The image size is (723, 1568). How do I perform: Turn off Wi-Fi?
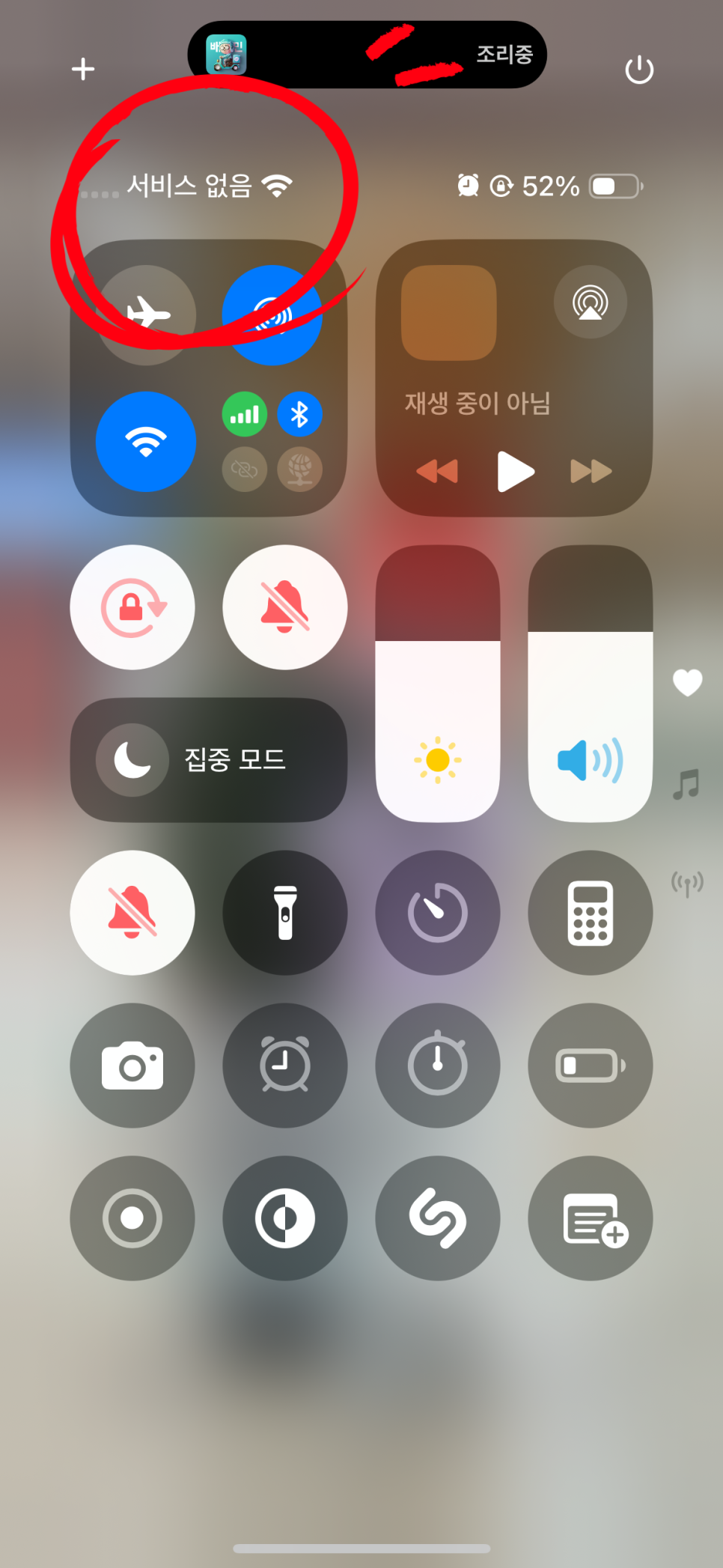pyautogui.click(x=146, y=442)
